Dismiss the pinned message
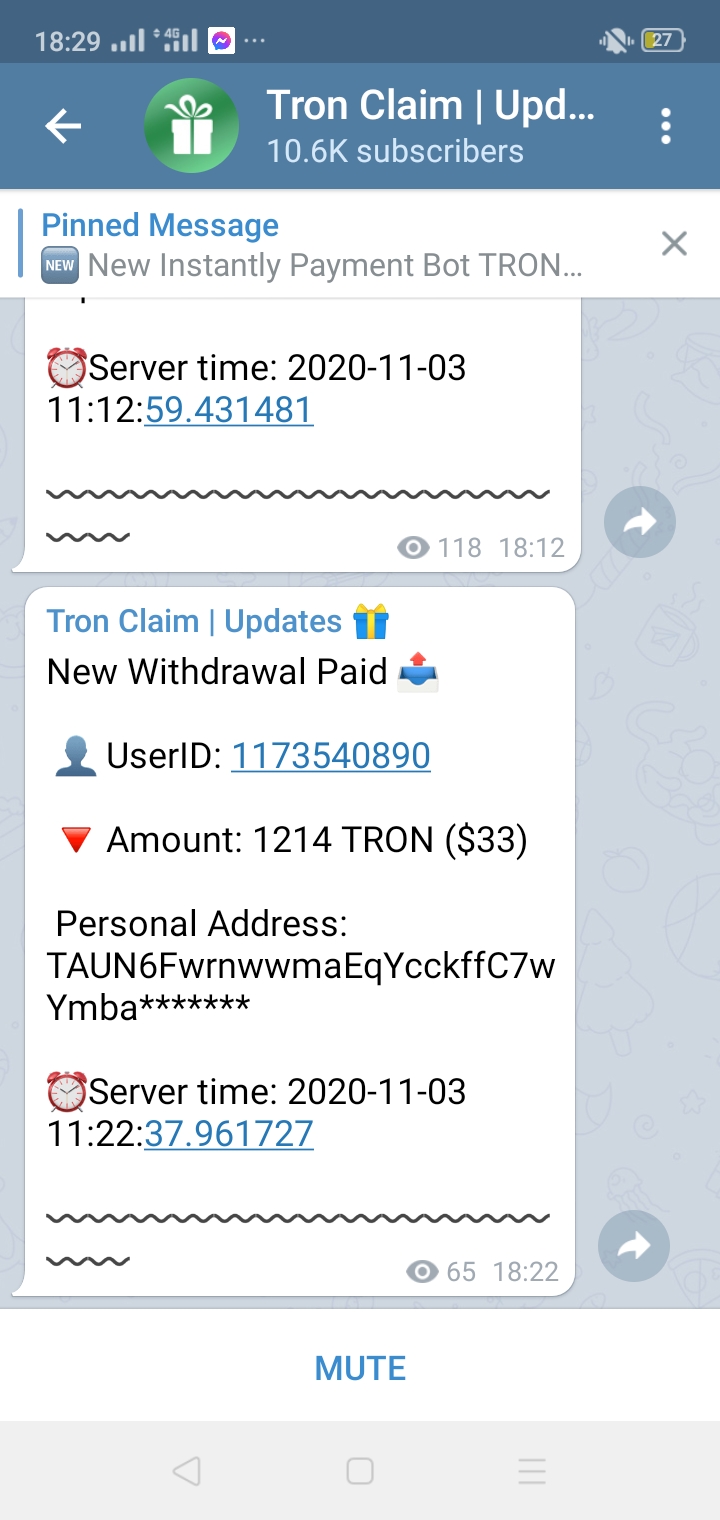This screenshot has width=720, height=1520. 675,243
